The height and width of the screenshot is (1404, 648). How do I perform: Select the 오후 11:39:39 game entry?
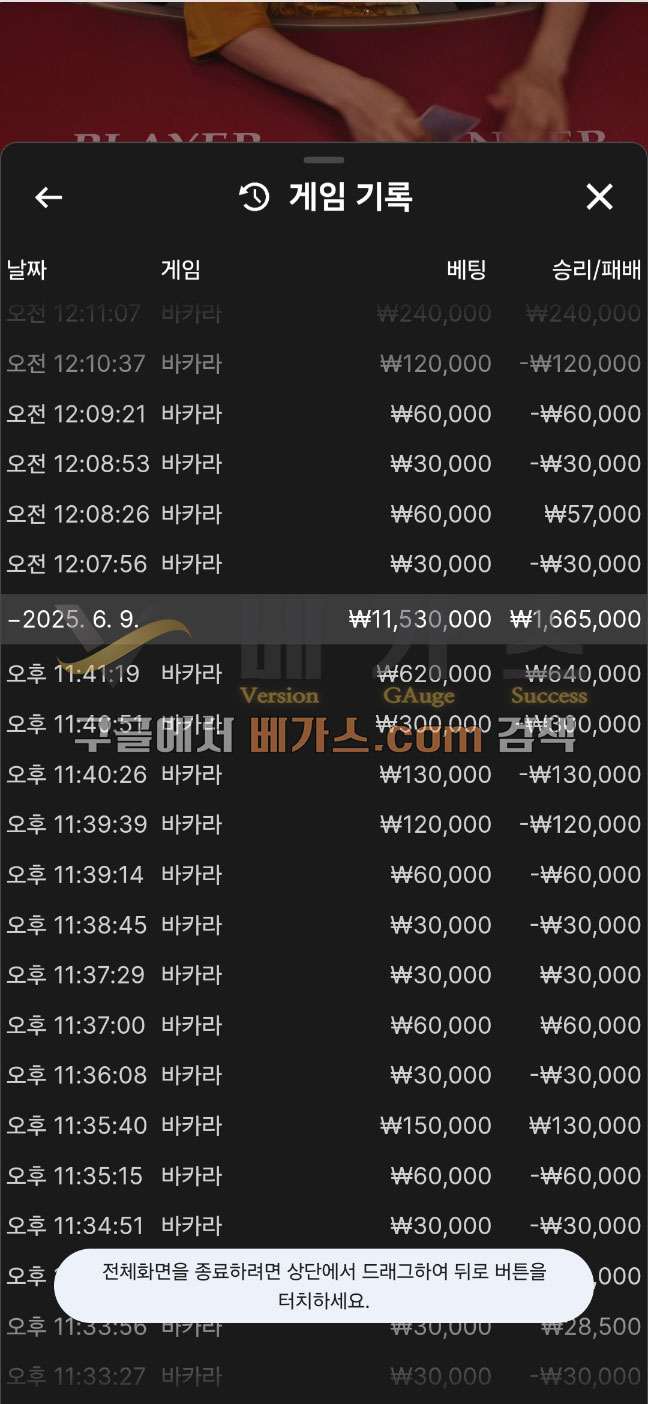[323, 824]
